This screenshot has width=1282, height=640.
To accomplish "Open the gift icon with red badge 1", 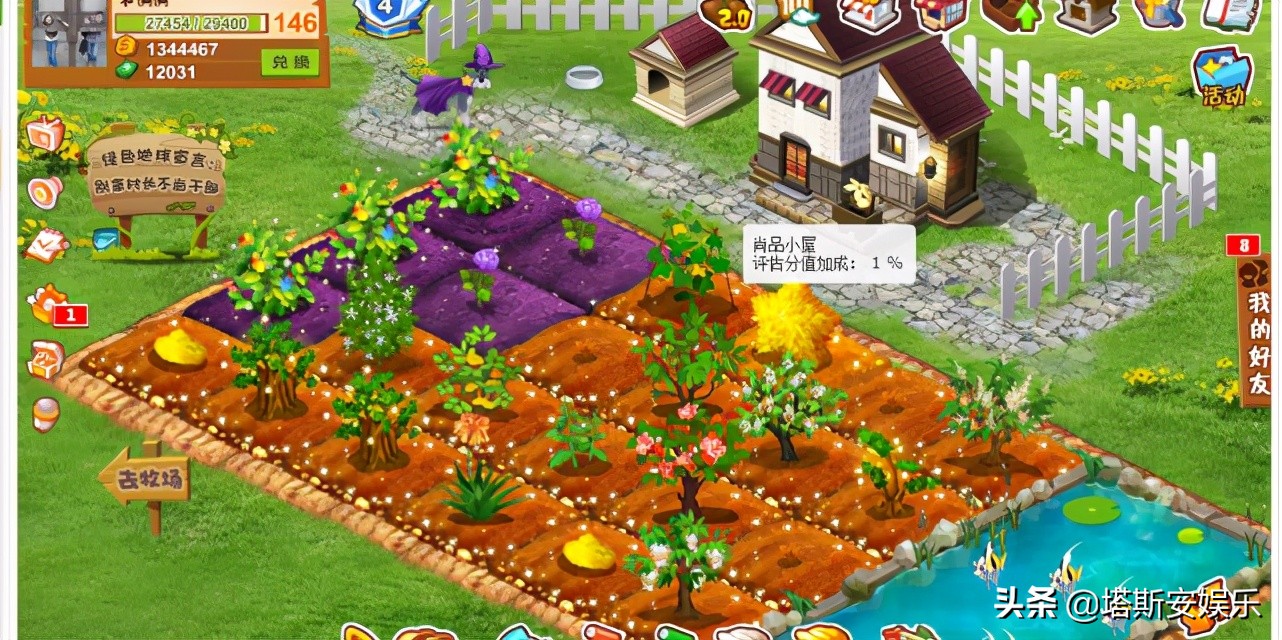I will click(47, 302).
